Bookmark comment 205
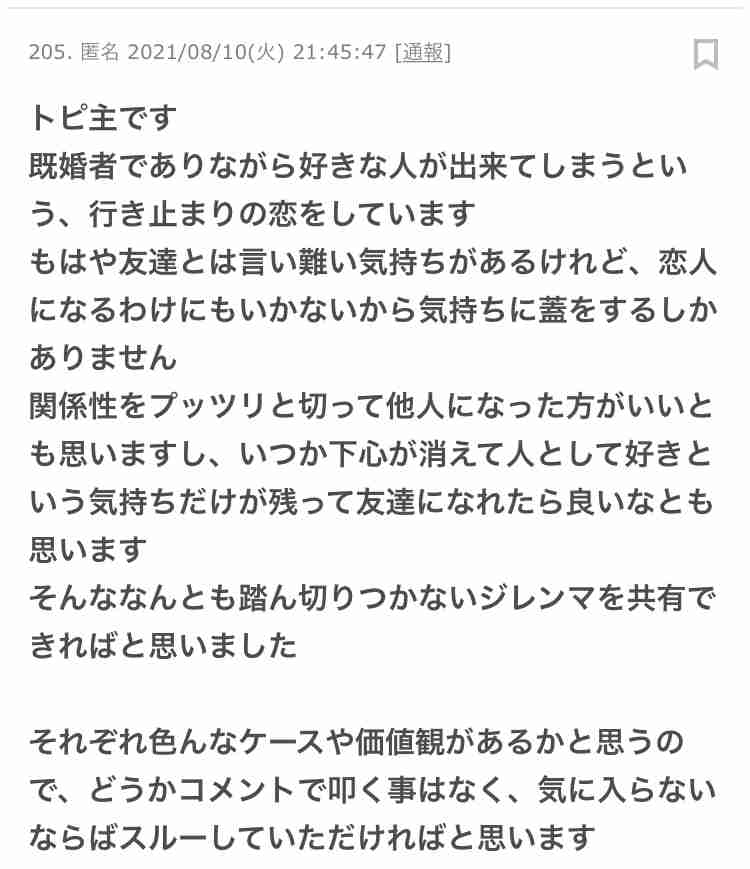This screenshot has width=750, height=869. (706, 54)
